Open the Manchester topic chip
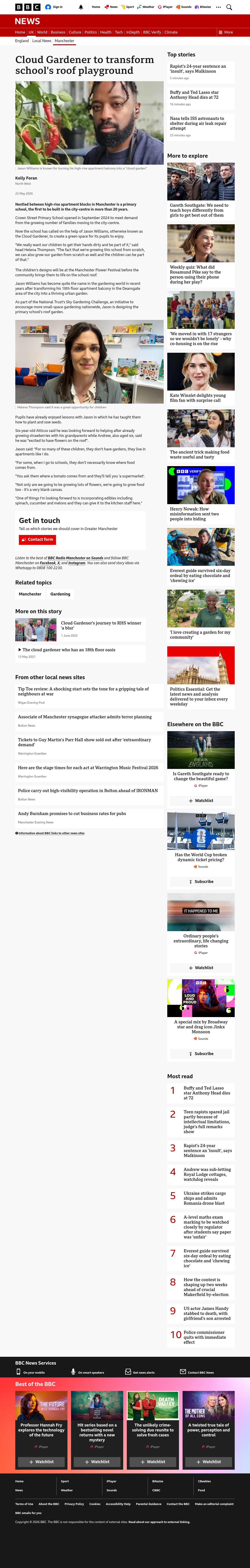The image size is (250, 1568). 30,594
